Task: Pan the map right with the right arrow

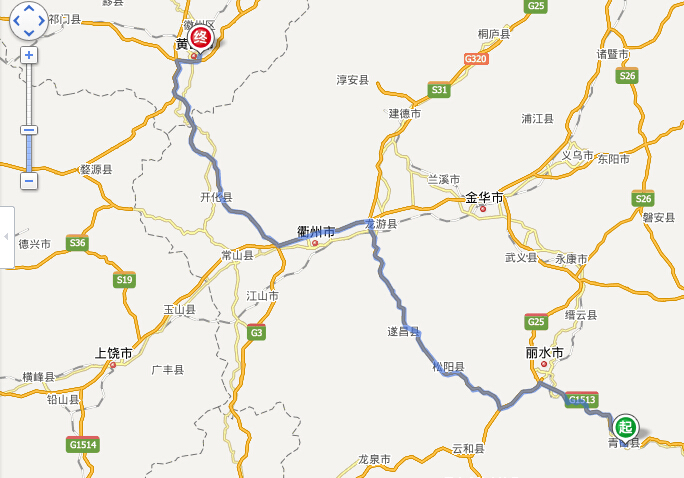Action: tap(41, 20)
